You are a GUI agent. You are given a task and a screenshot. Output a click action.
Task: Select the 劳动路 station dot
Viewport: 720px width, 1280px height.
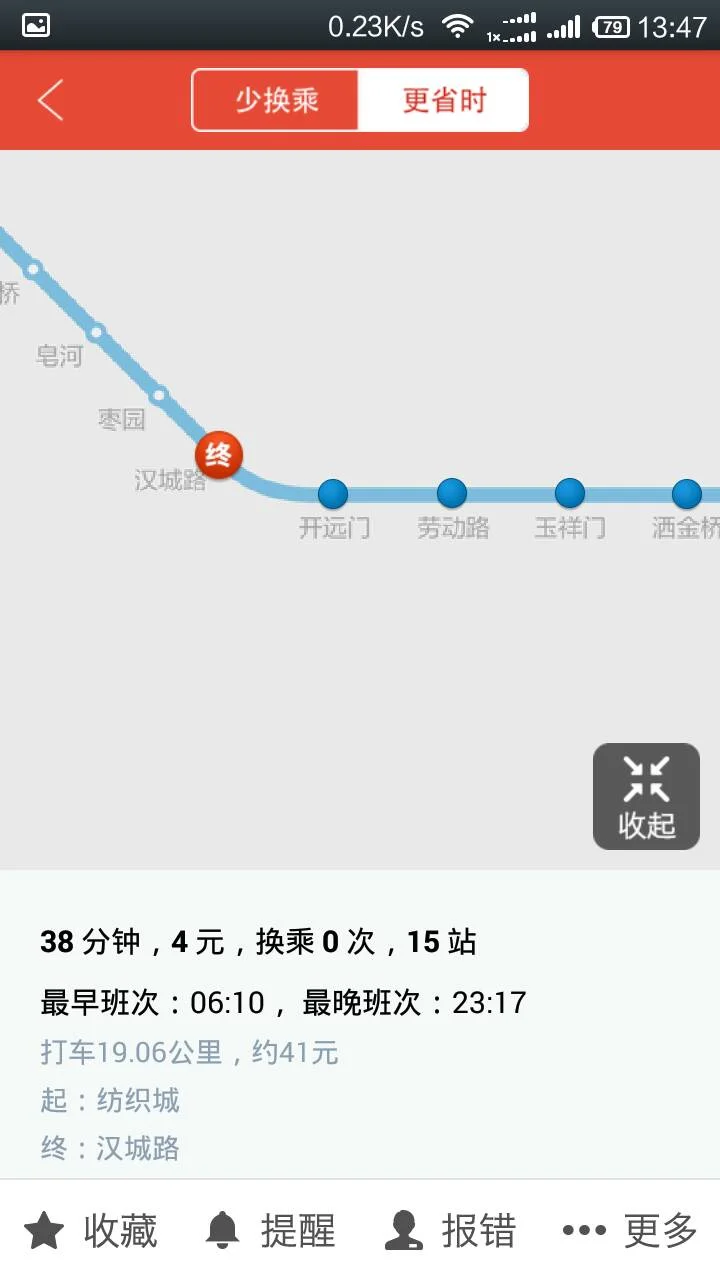(451, 493)
